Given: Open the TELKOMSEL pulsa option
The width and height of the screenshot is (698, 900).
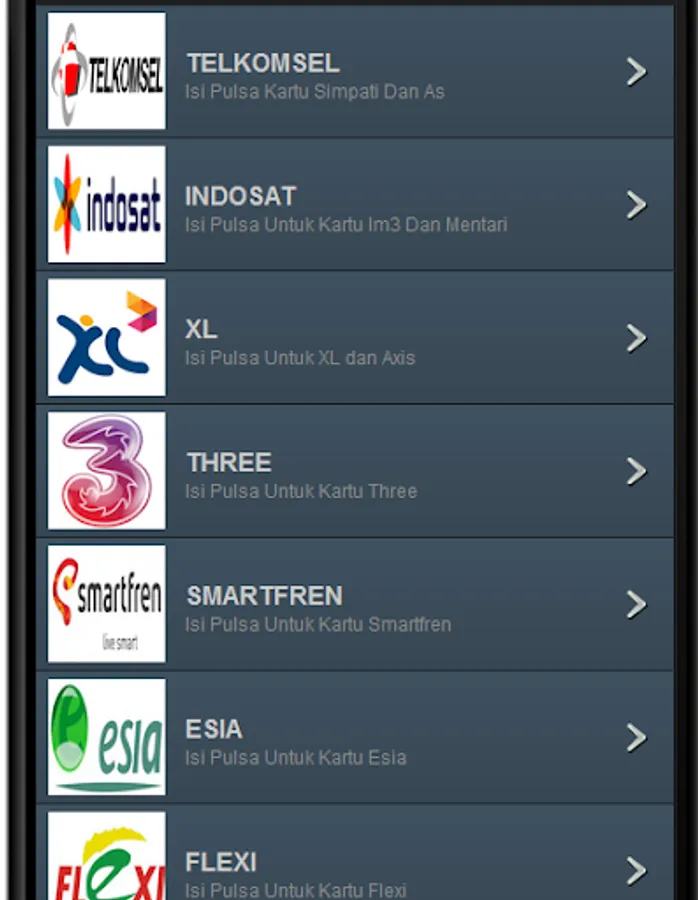Looking at the screenshot, I should [355, 71].
